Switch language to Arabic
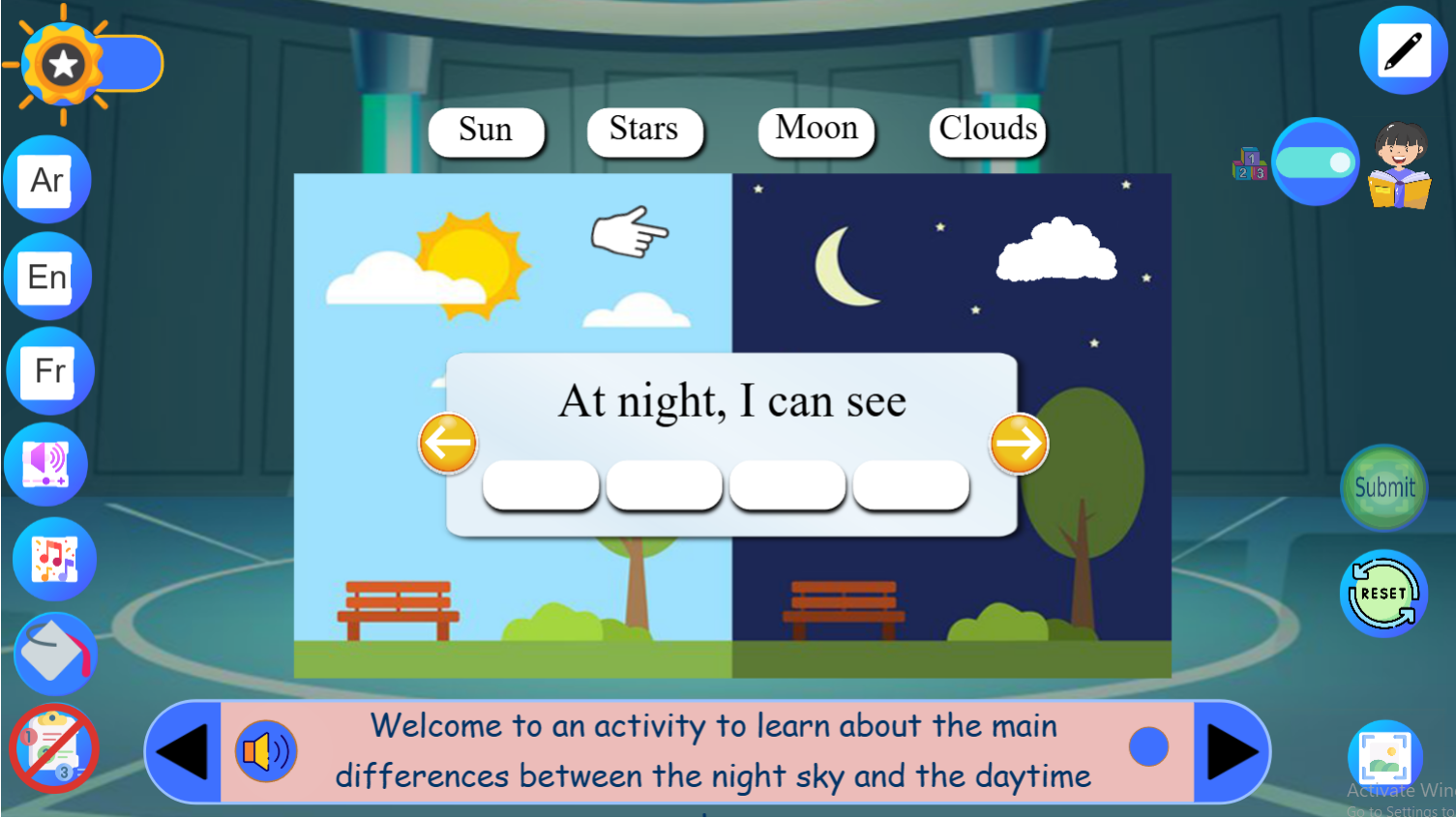This screenshot has height=818, width=1456. pyautogui.click(x=47, y=180)
